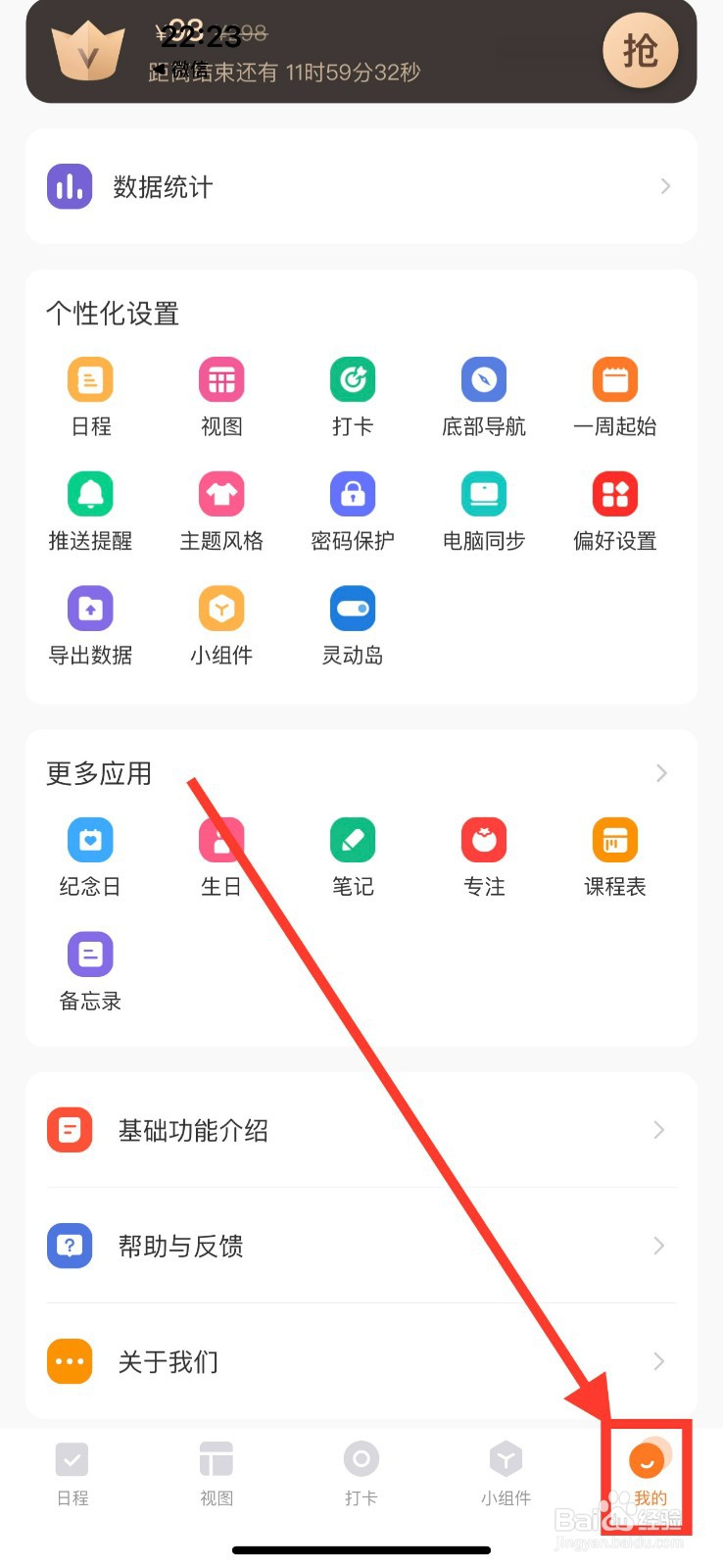Open the 帮助与反馈 help chevron
The image size is (723, 1568).
(x=658, y=1246)
